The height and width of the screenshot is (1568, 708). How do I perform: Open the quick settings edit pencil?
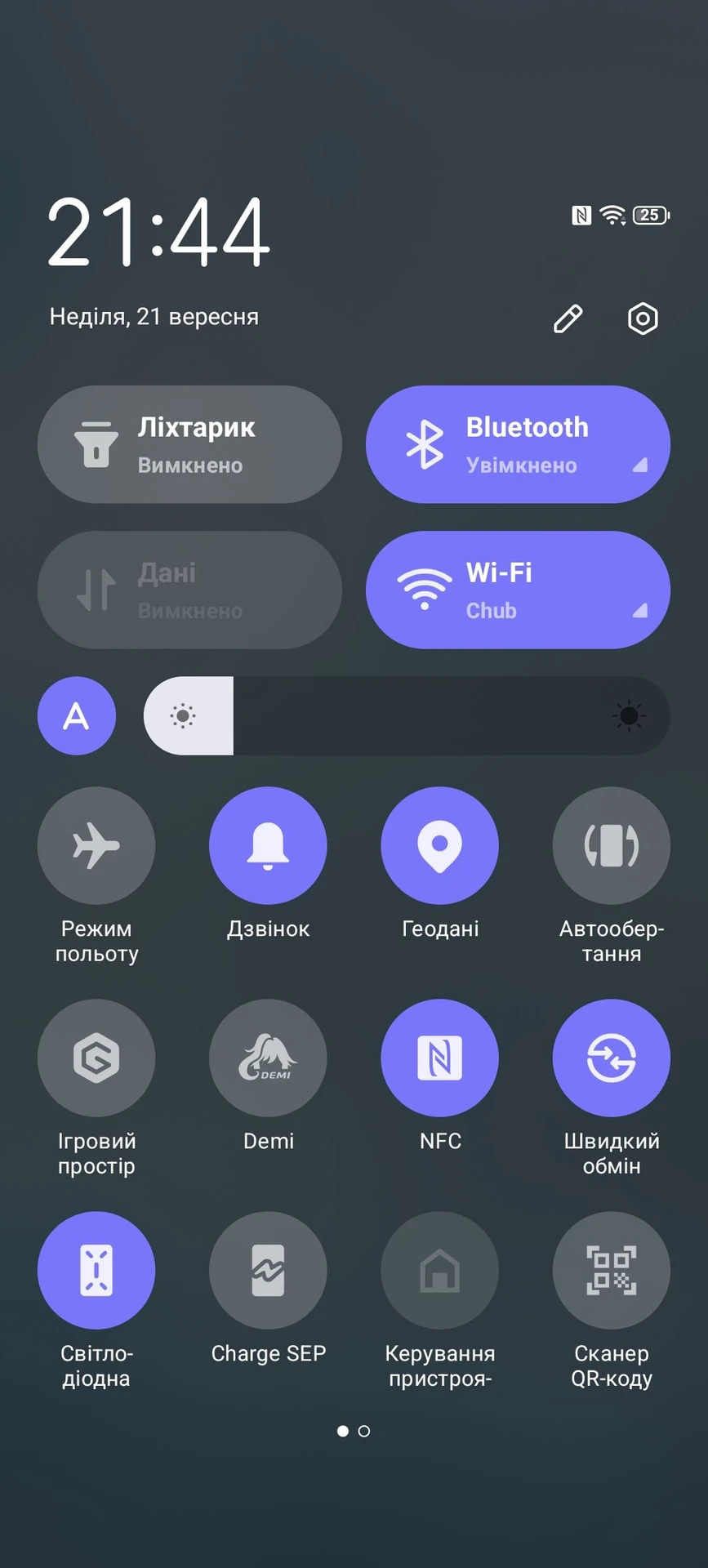point(568,318)
